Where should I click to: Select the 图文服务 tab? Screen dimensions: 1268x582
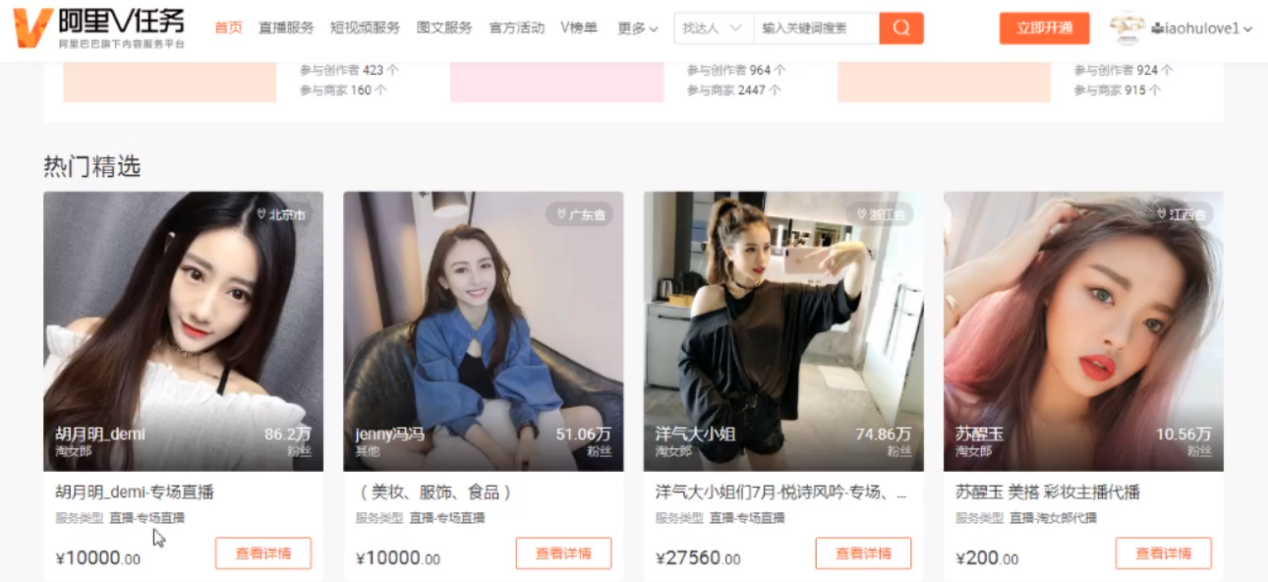click(x=445, y=28)
